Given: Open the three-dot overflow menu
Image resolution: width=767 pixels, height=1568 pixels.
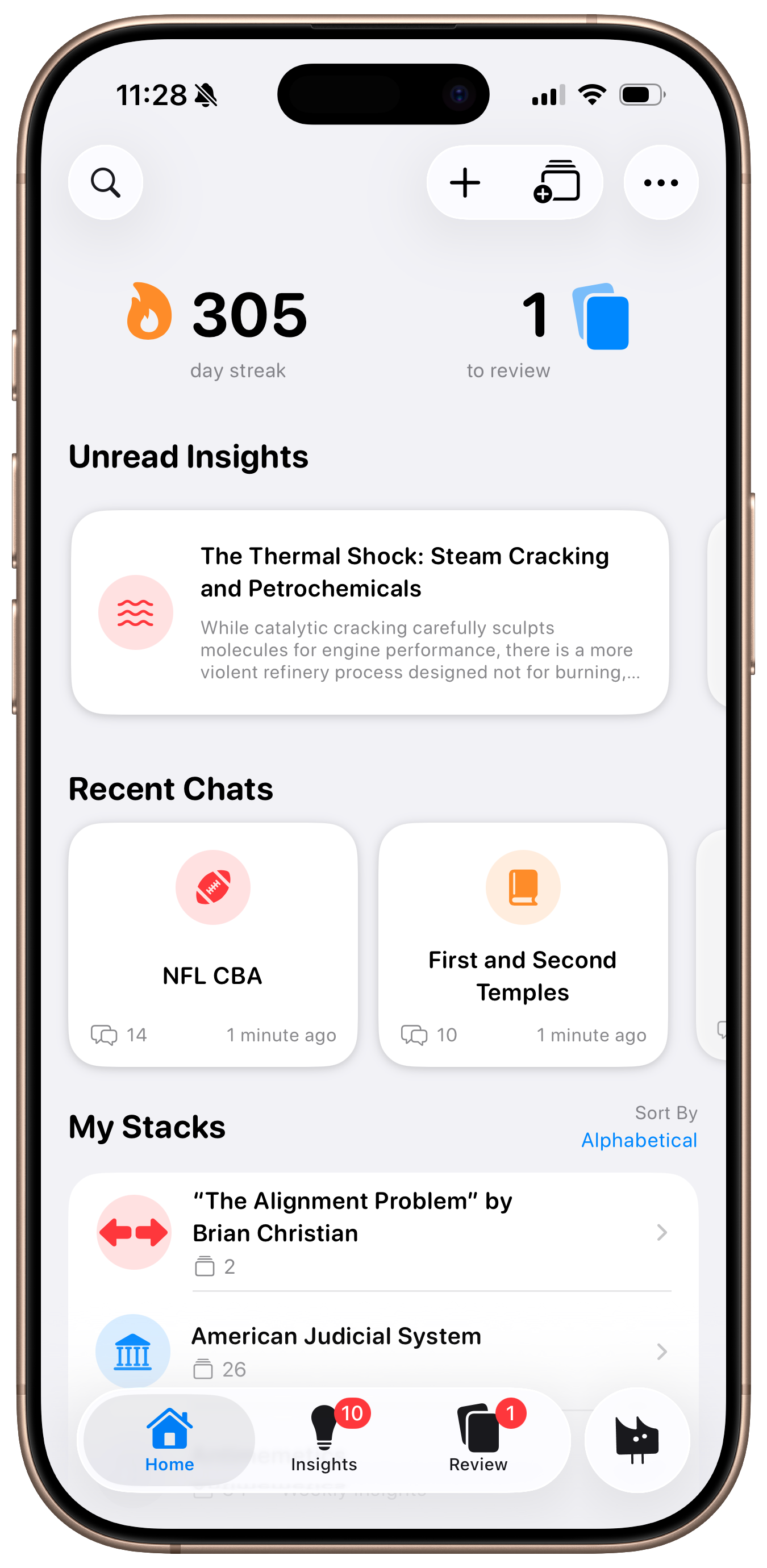Looking at the screenshot, I should (x=660, y=182).
